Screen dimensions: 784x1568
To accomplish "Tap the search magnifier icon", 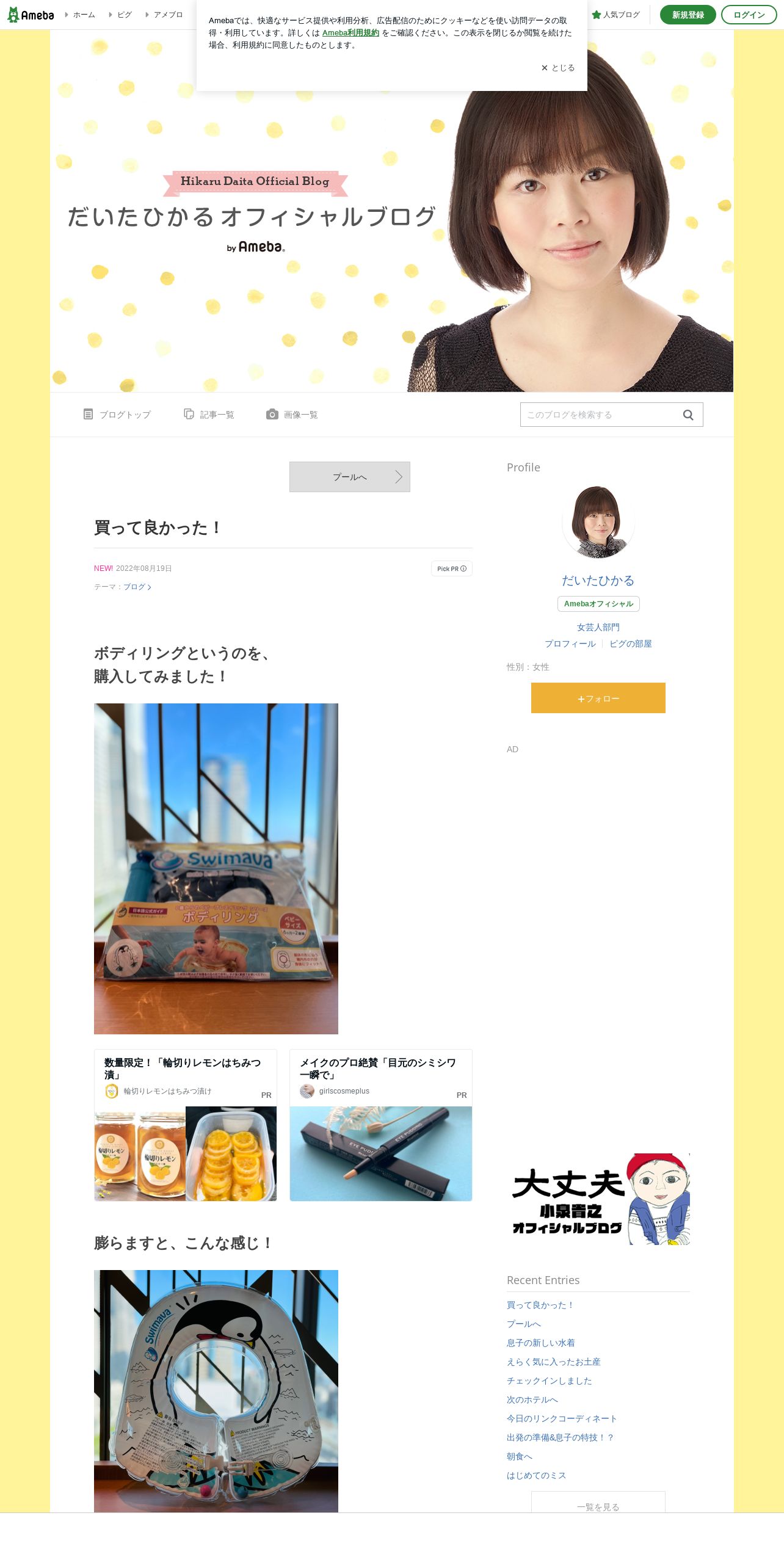I will 688,415.
